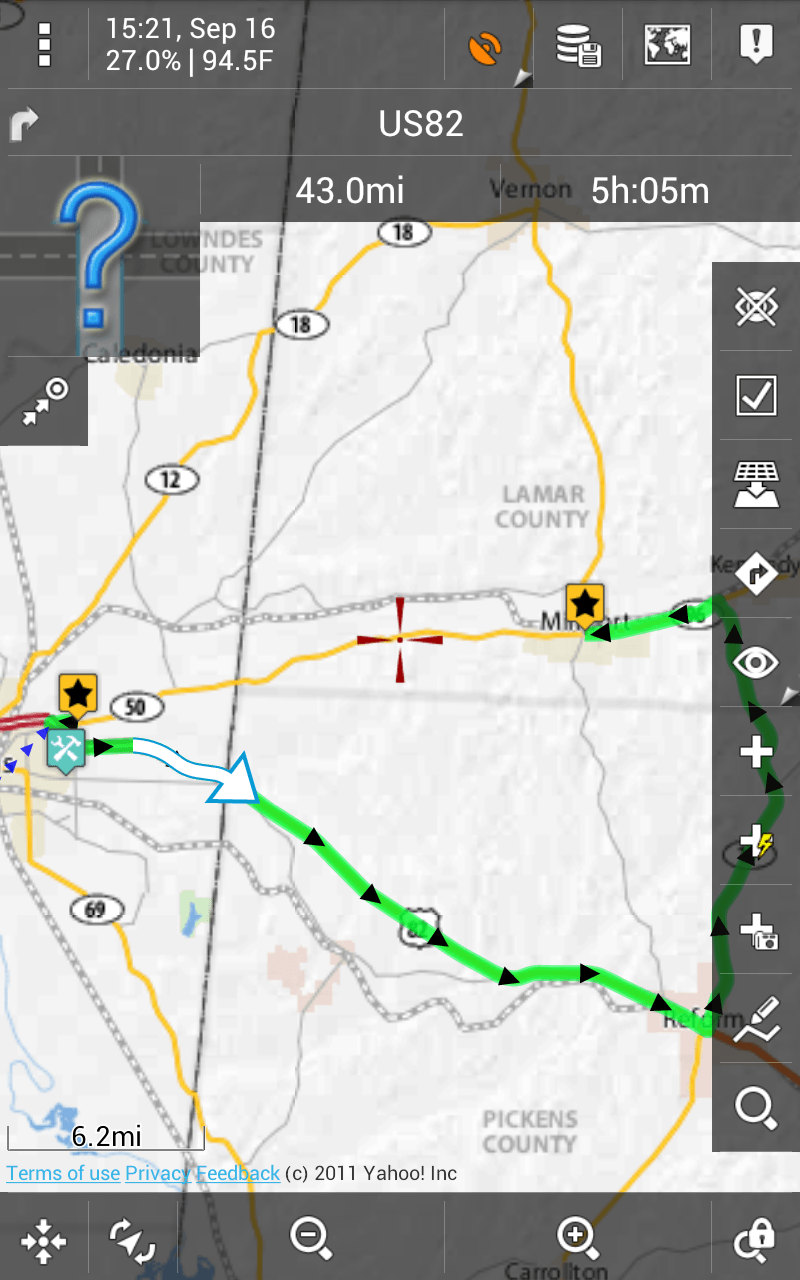The image size is (800, 1280).
Task: Tap the eye view options button
Action: pos(756,662)
